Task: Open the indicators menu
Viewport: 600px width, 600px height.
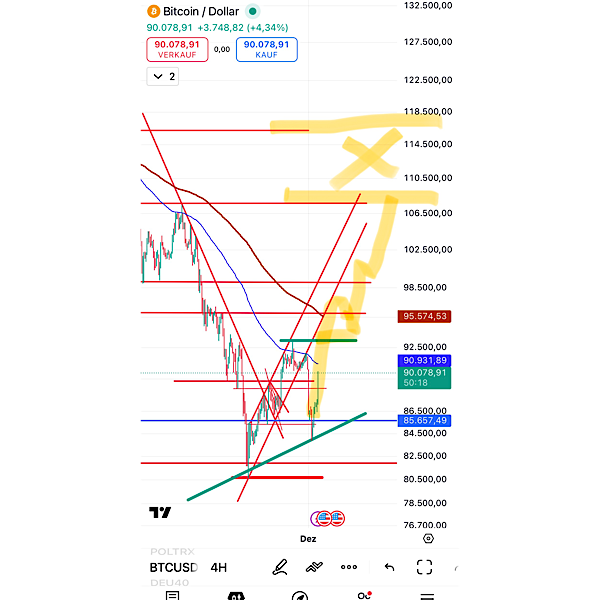Action: pyautogui.click(x=314, y=567)
